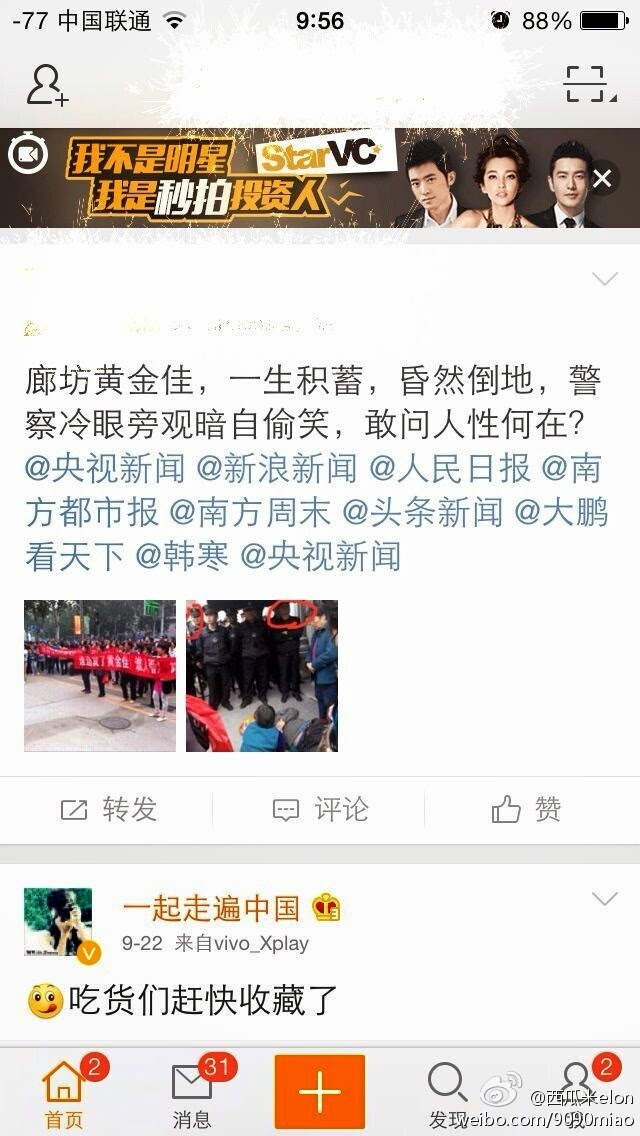Open the add friends icon

47,85
